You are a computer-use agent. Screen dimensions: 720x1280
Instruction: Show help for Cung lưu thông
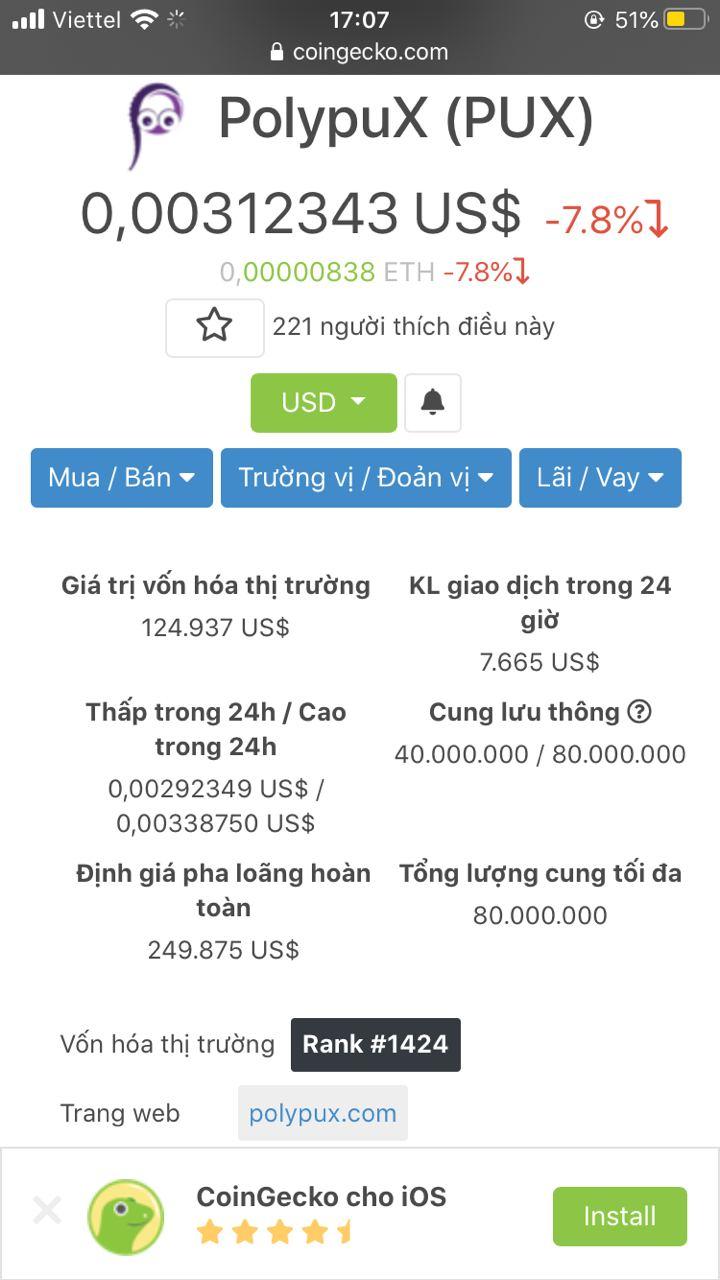coord(639,712)
